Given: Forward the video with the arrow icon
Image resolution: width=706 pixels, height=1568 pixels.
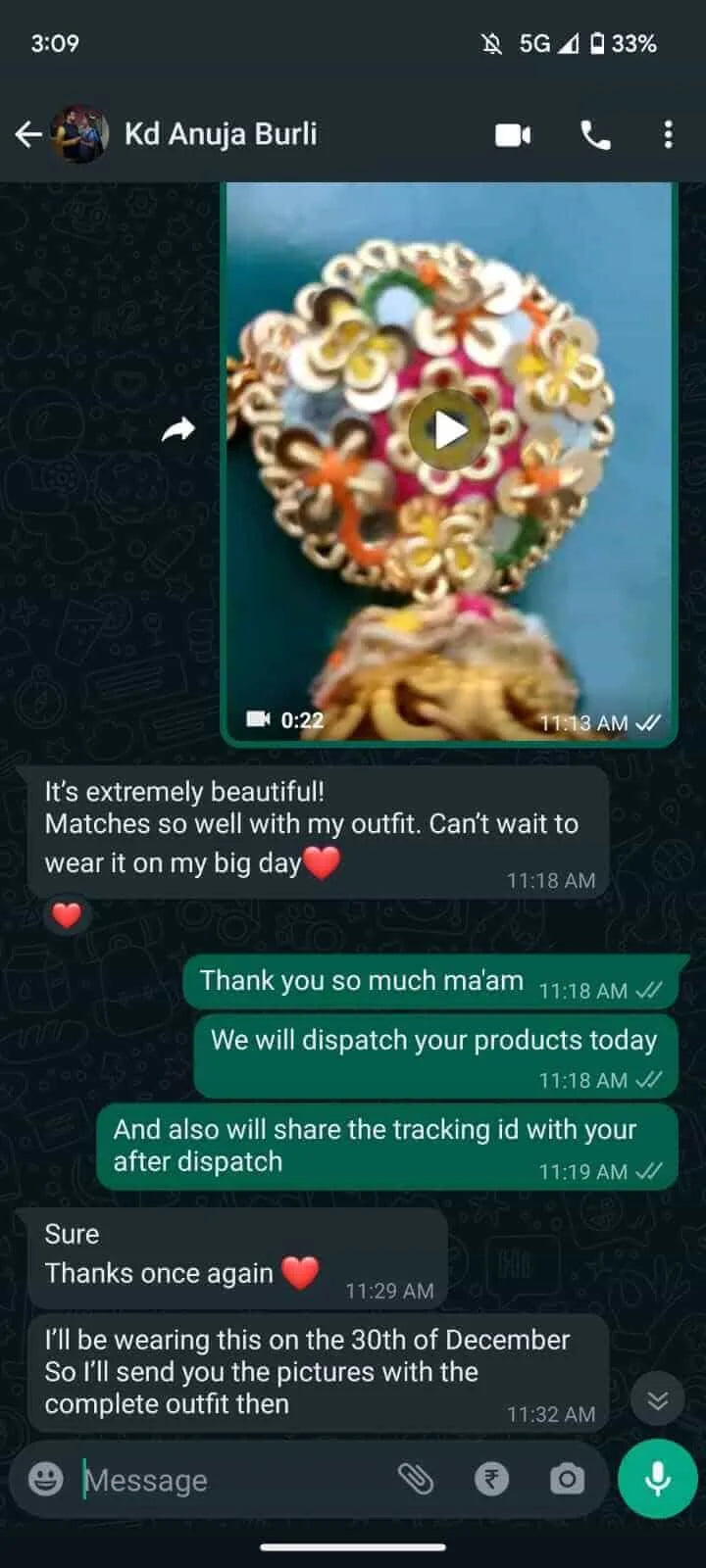Looking at the screenshot, I should click(177, 429).
